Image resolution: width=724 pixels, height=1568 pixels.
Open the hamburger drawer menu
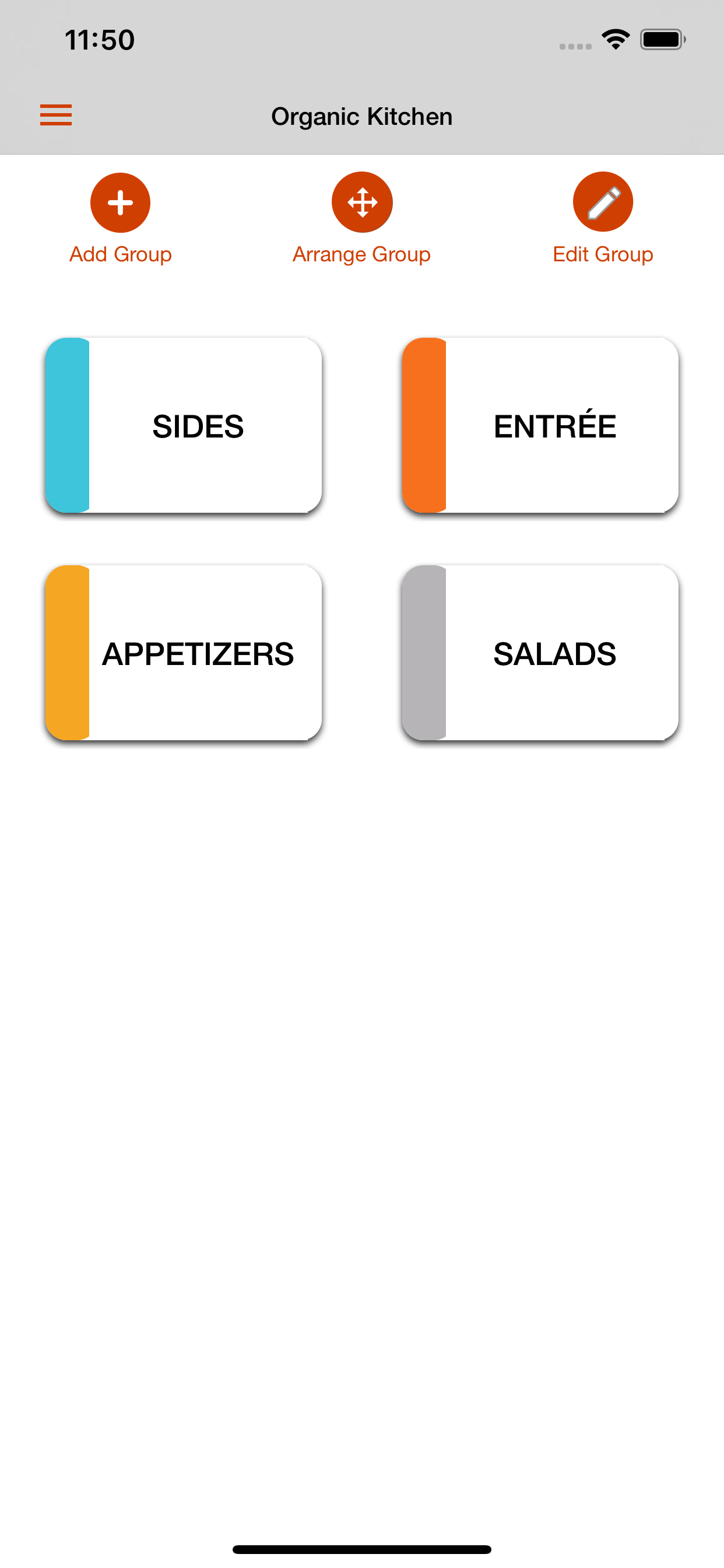(x=56, y=115)
